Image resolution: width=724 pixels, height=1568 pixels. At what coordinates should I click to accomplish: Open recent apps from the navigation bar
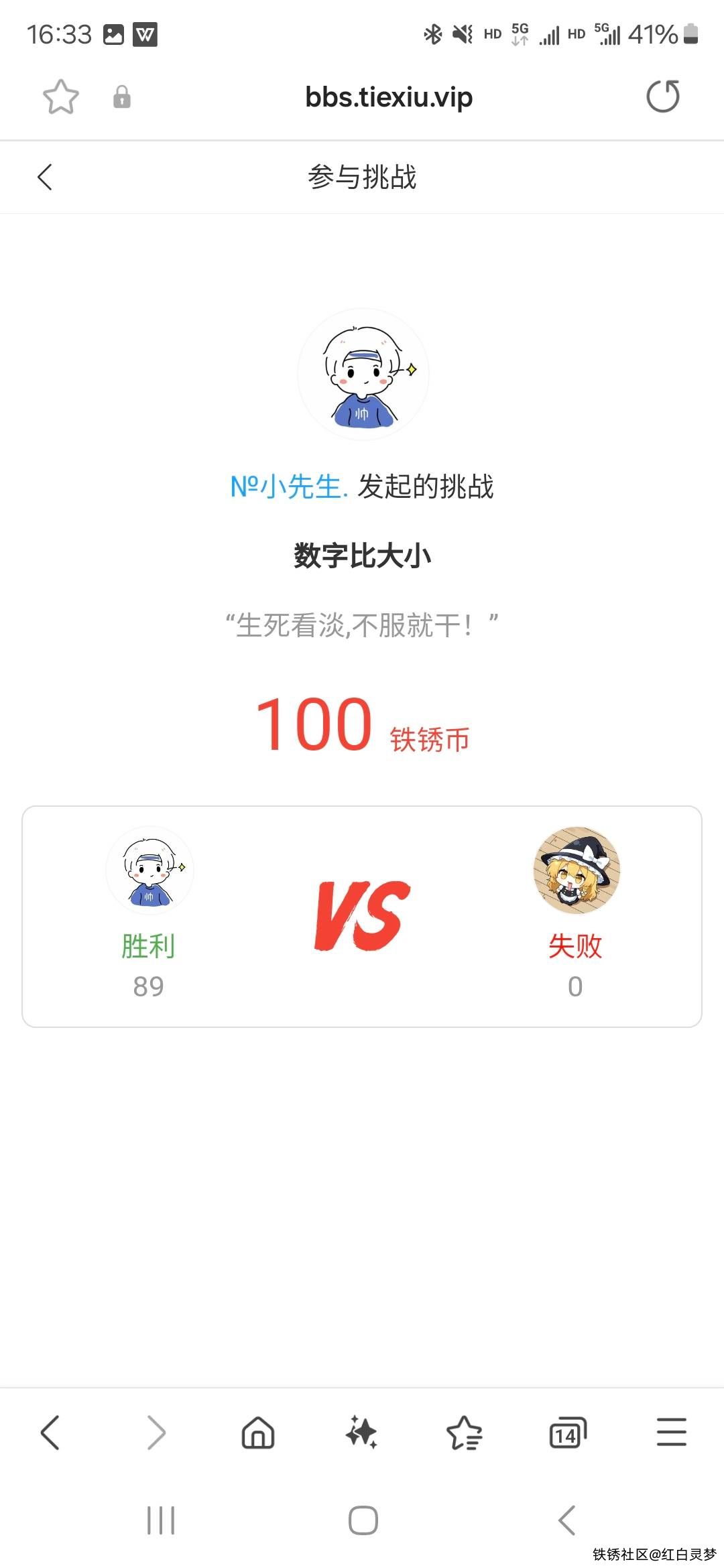coord(161,1520)
